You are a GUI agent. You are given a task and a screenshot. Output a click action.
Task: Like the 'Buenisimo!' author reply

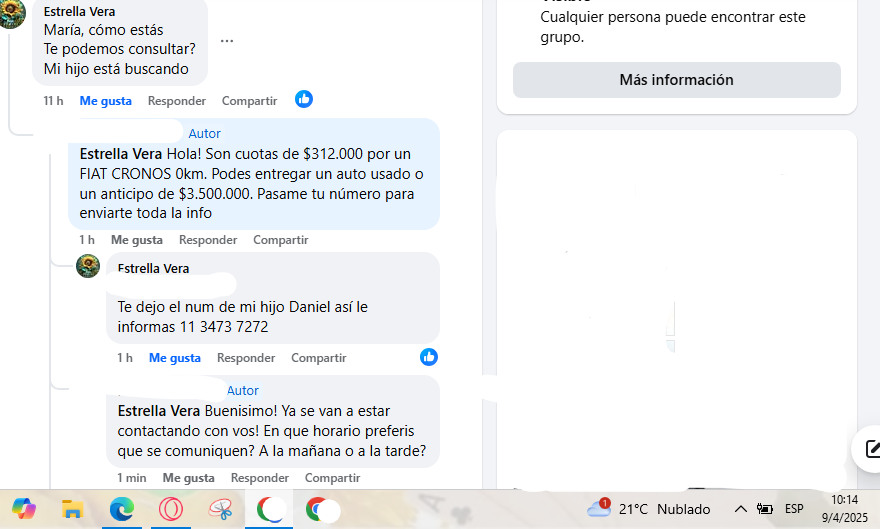point(189,478)
